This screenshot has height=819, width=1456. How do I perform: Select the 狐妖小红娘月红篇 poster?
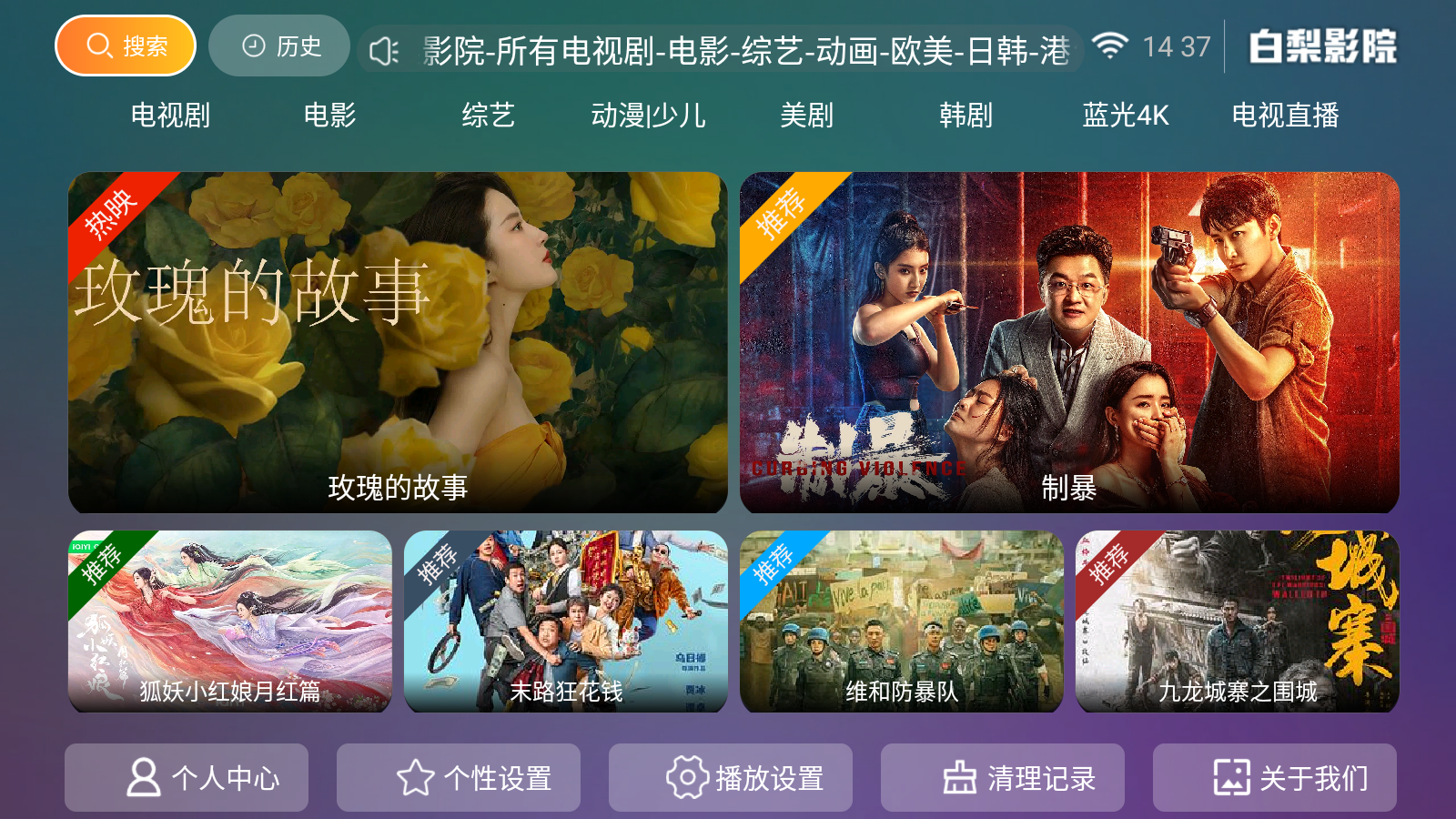(230, 621)
